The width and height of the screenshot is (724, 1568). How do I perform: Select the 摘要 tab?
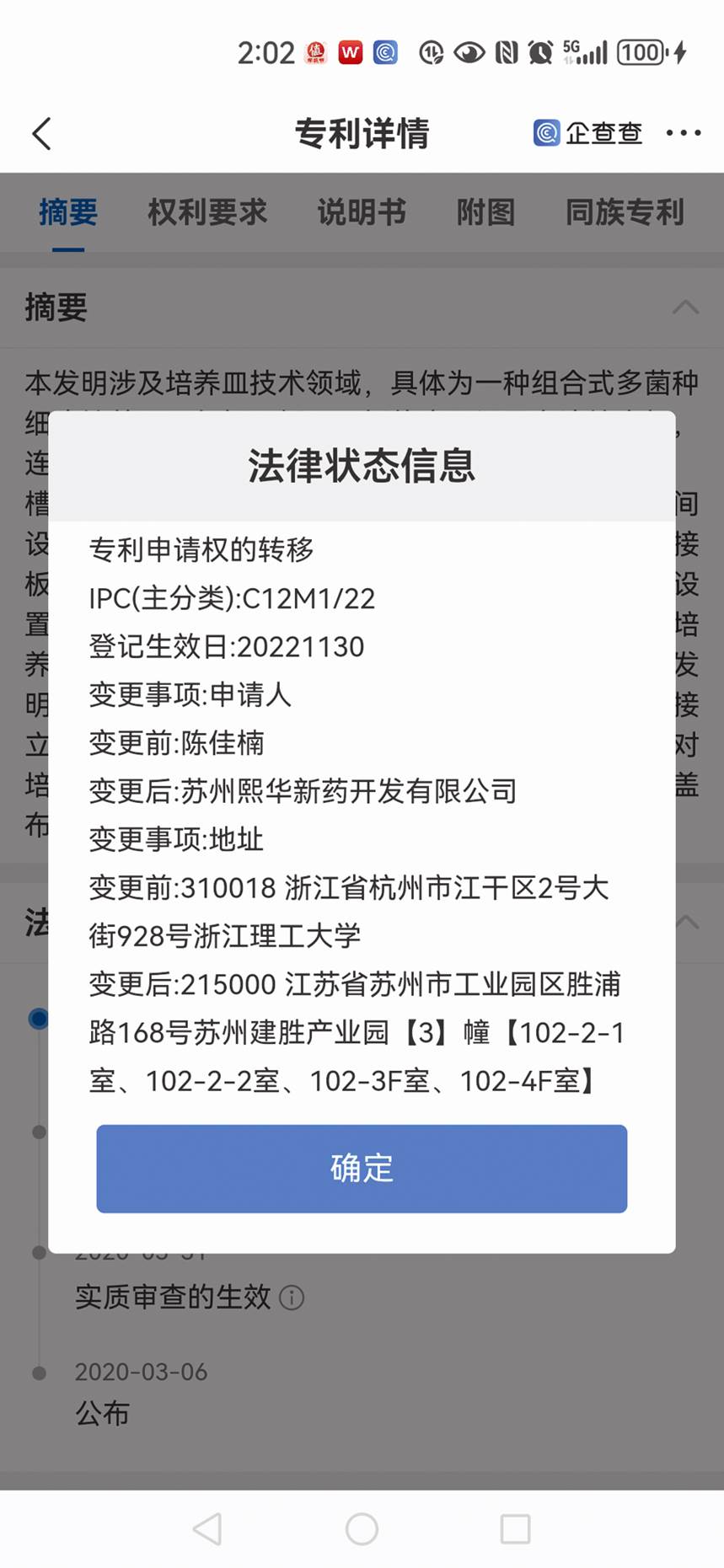coord(68,212)
